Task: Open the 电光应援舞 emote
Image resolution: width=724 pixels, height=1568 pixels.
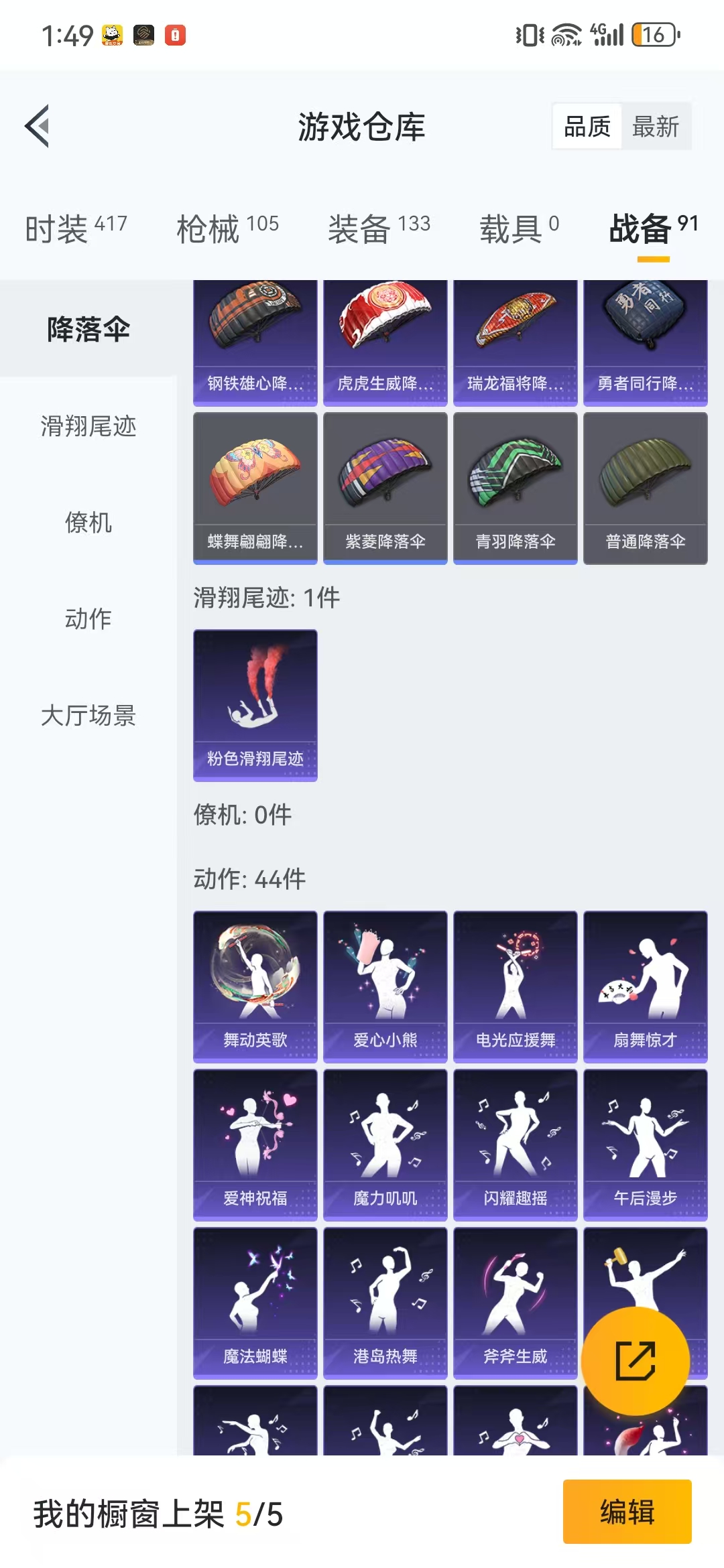Action: tap(516, 987)
